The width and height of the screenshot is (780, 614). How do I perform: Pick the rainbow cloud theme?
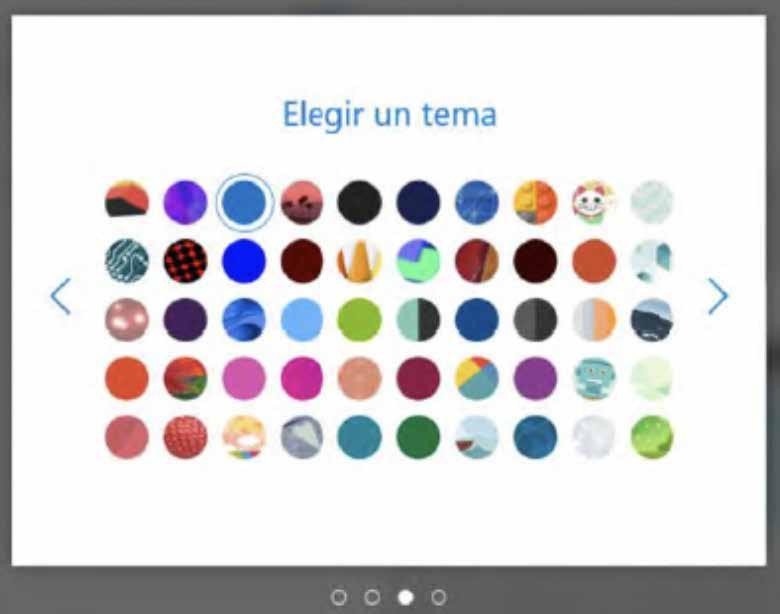pyautogui.click(x=244, y=437)
